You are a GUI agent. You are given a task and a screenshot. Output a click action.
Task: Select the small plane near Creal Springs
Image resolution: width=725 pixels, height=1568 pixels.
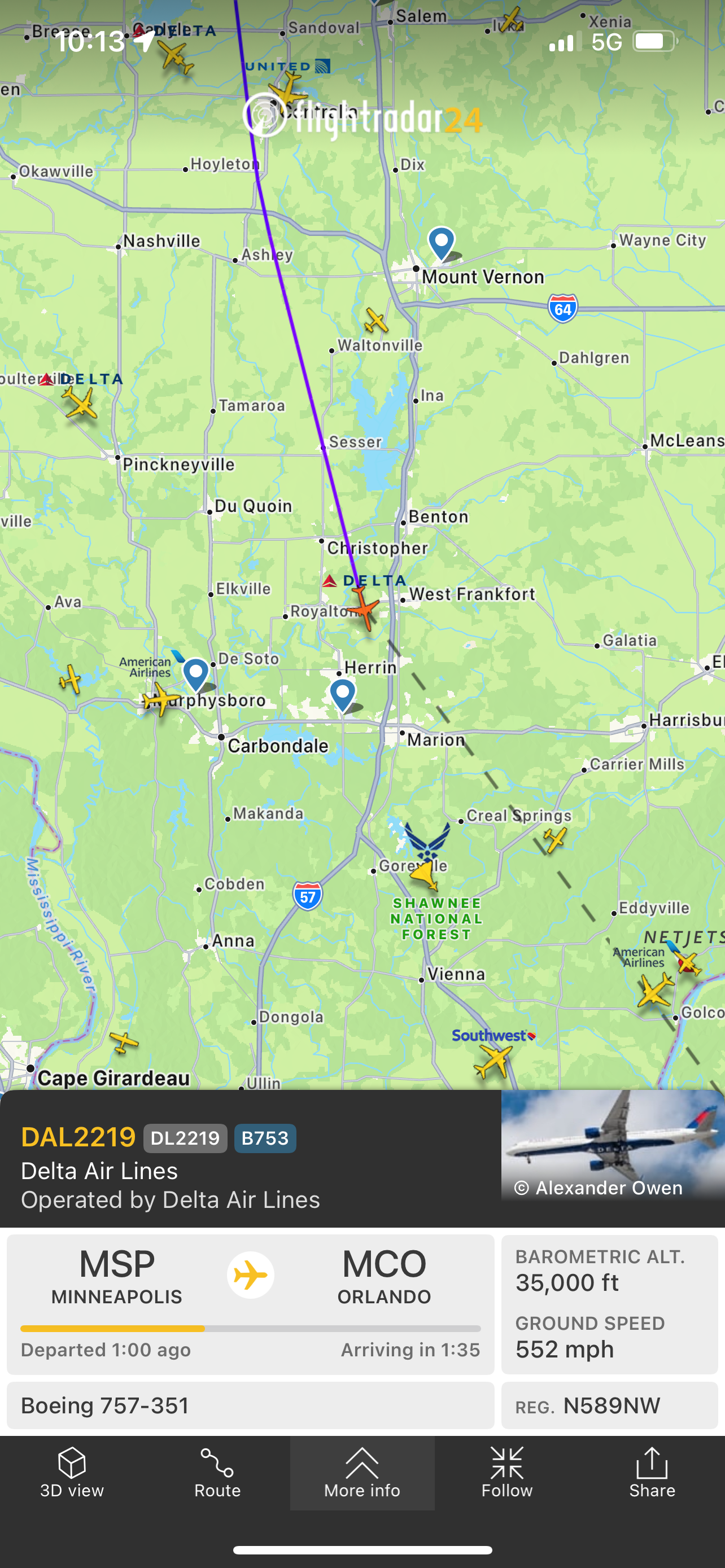(x=555, y=840)
